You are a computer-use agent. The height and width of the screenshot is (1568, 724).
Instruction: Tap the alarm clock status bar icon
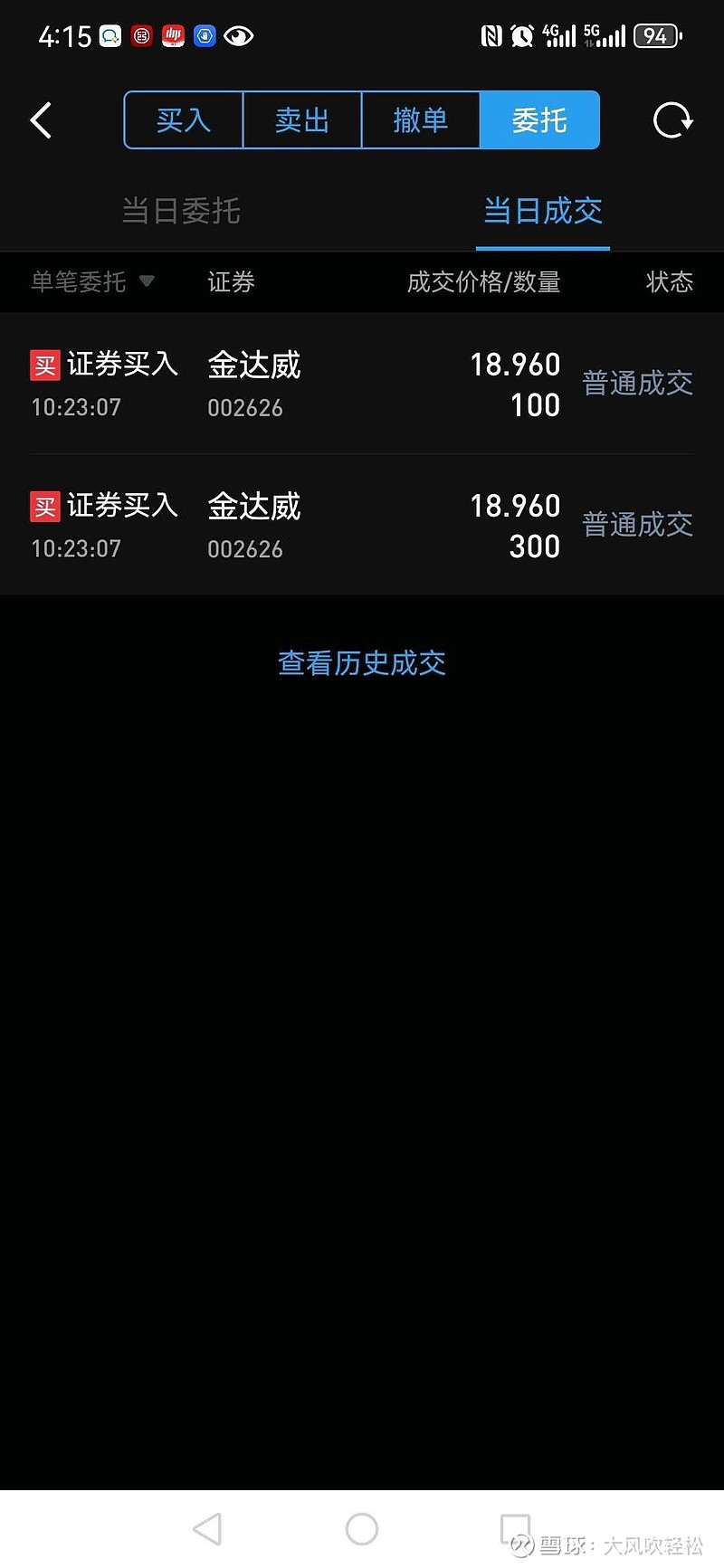[x=522, y=36]
